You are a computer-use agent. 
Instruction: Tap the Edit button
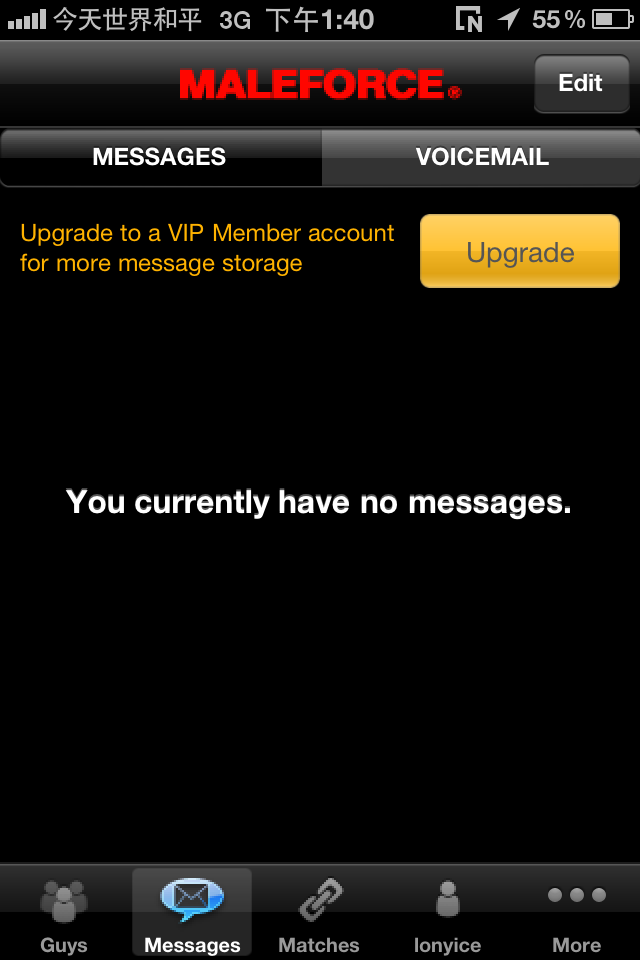580,83
